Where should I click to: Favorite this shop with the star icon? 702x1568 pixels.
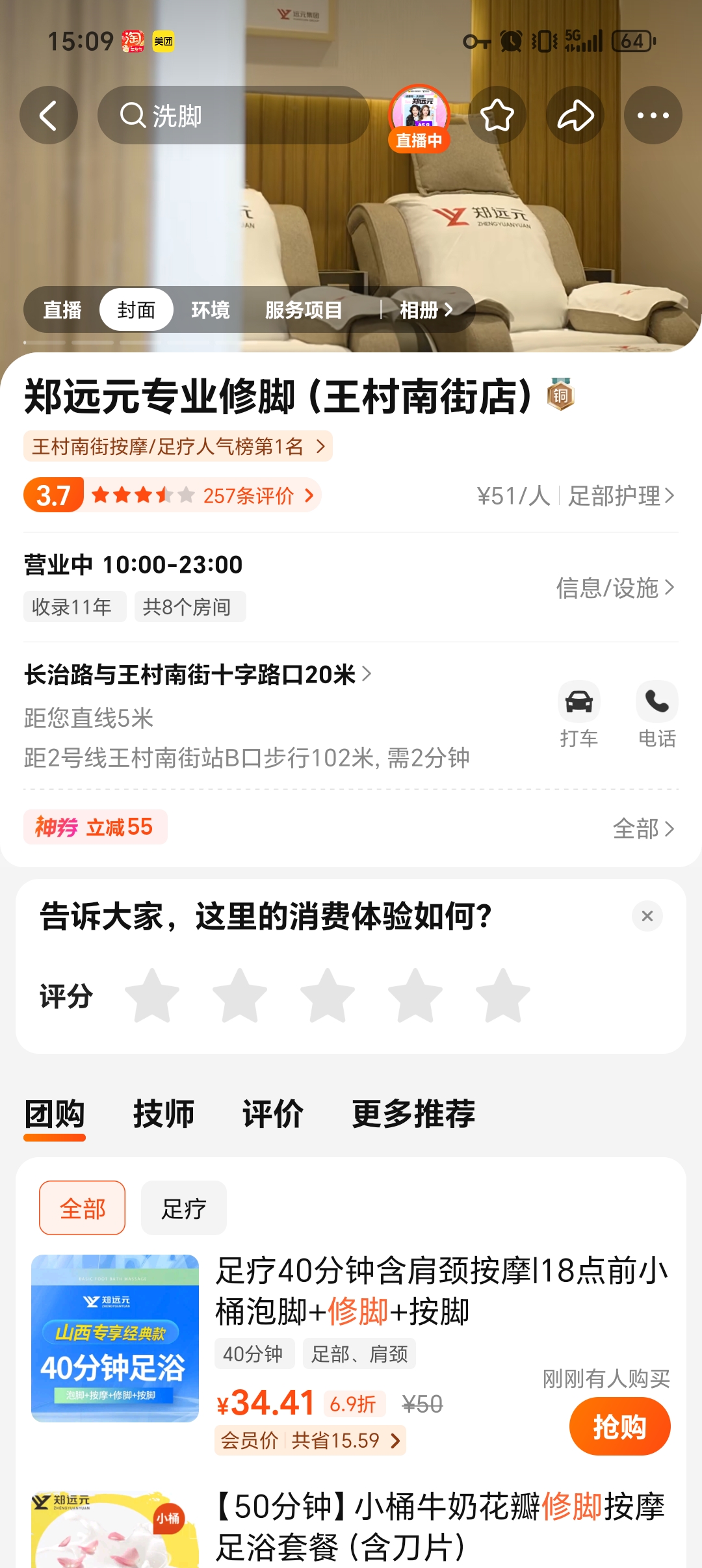497,116
